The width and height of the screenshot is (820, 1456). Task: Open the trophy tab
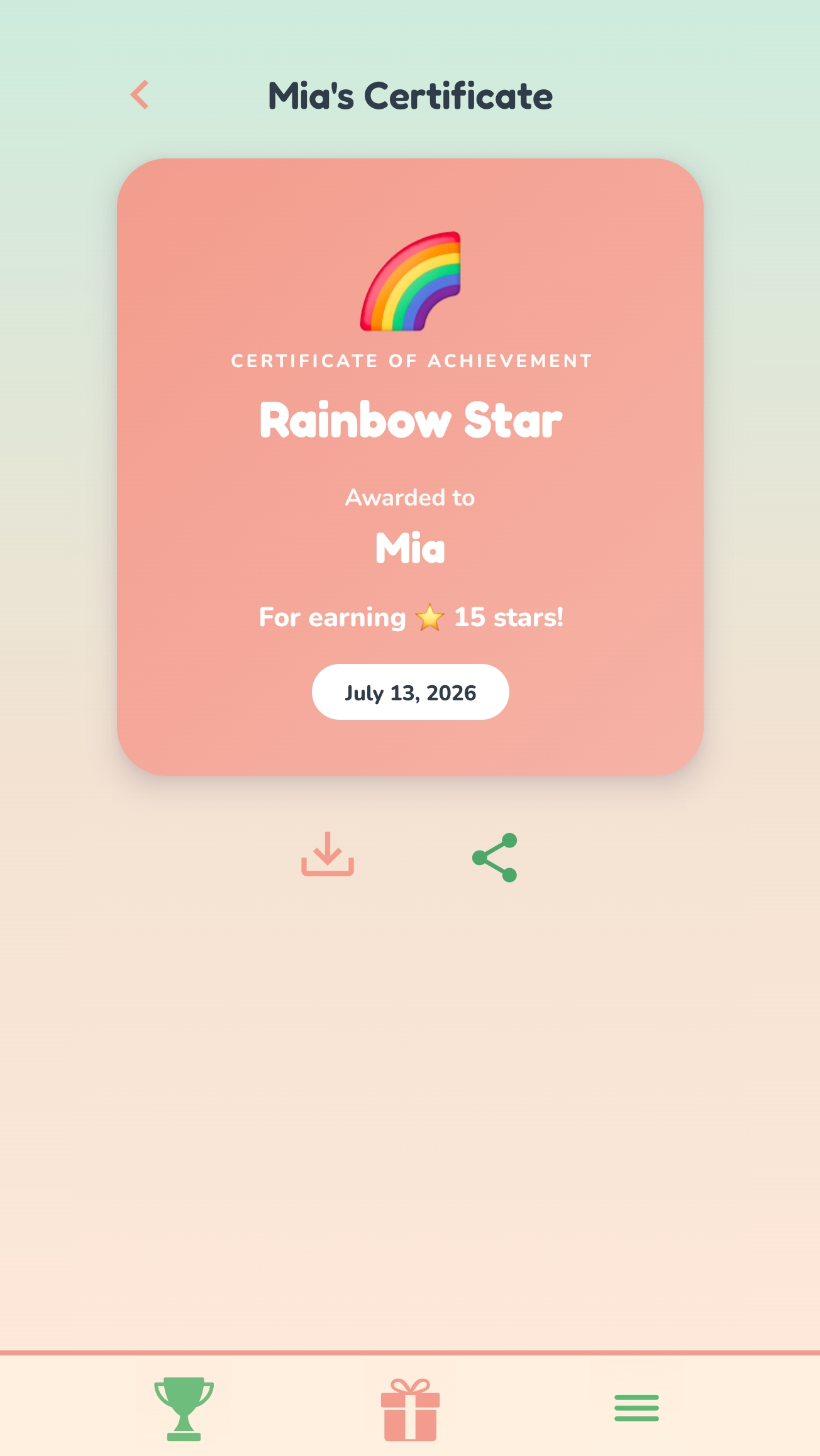coord(184,1409)
